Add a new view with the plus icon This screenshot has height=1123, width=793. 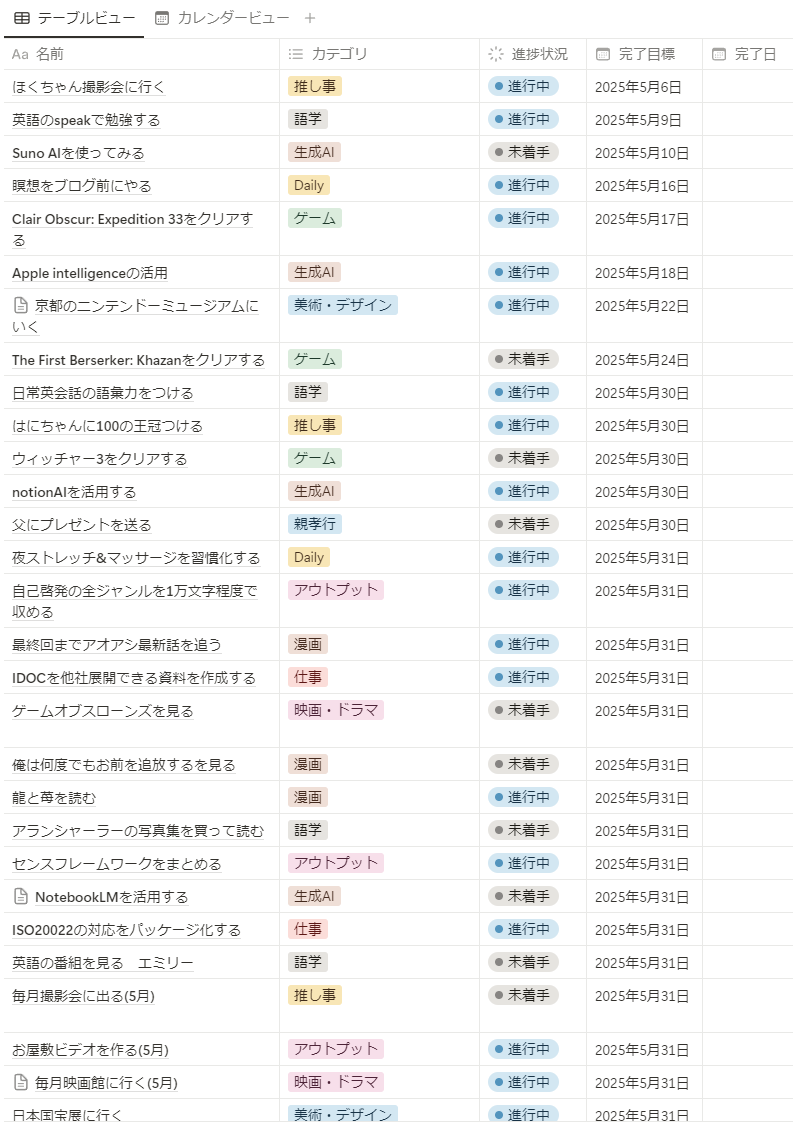pyautogui.click(x=310, y=18)
